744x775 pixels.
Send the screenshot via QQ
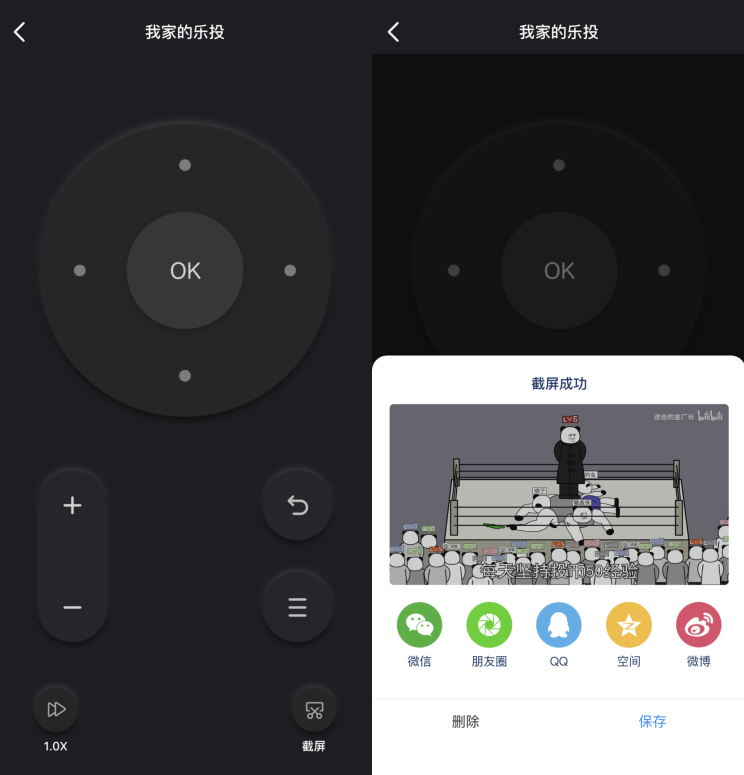[559, 625]
